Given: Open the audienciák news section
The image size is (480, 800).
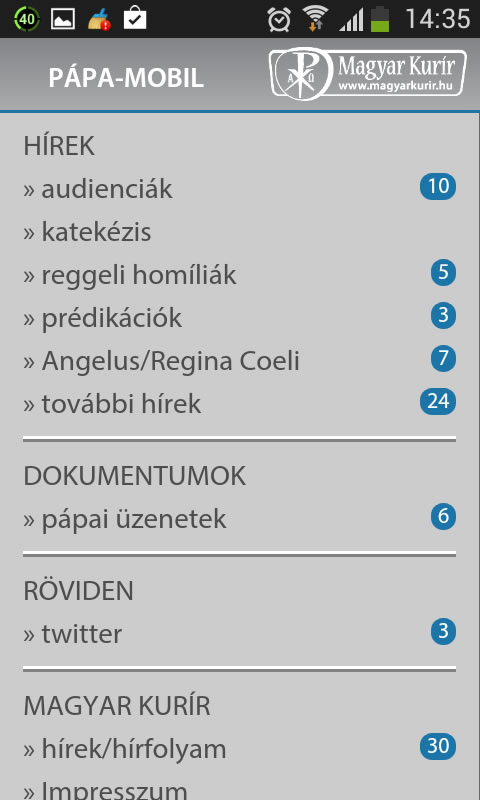Looking at the screenshot, I should [239, 189].
